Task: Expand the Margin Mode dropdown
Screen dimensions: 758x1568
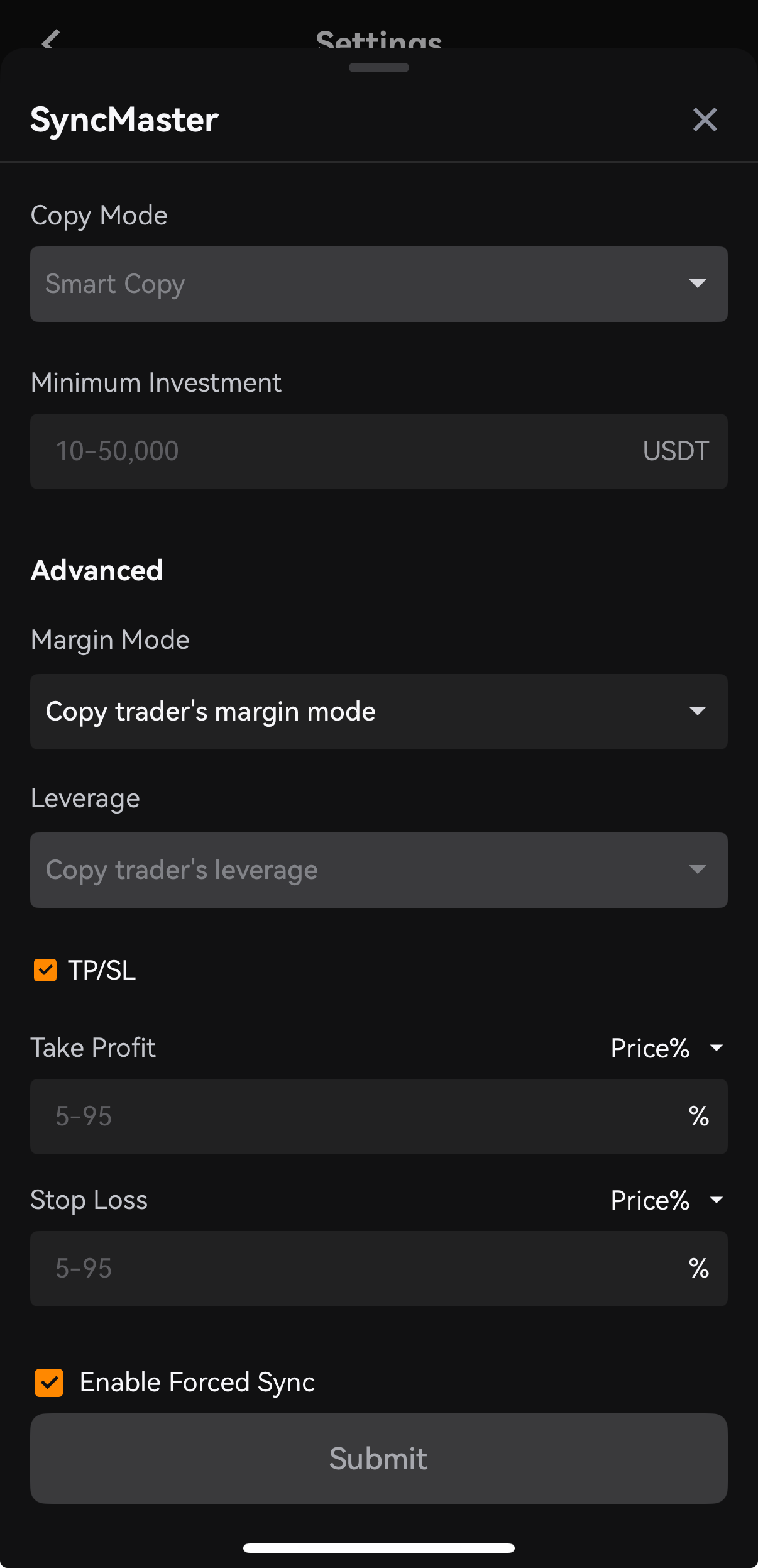Action: pos(379,712)
